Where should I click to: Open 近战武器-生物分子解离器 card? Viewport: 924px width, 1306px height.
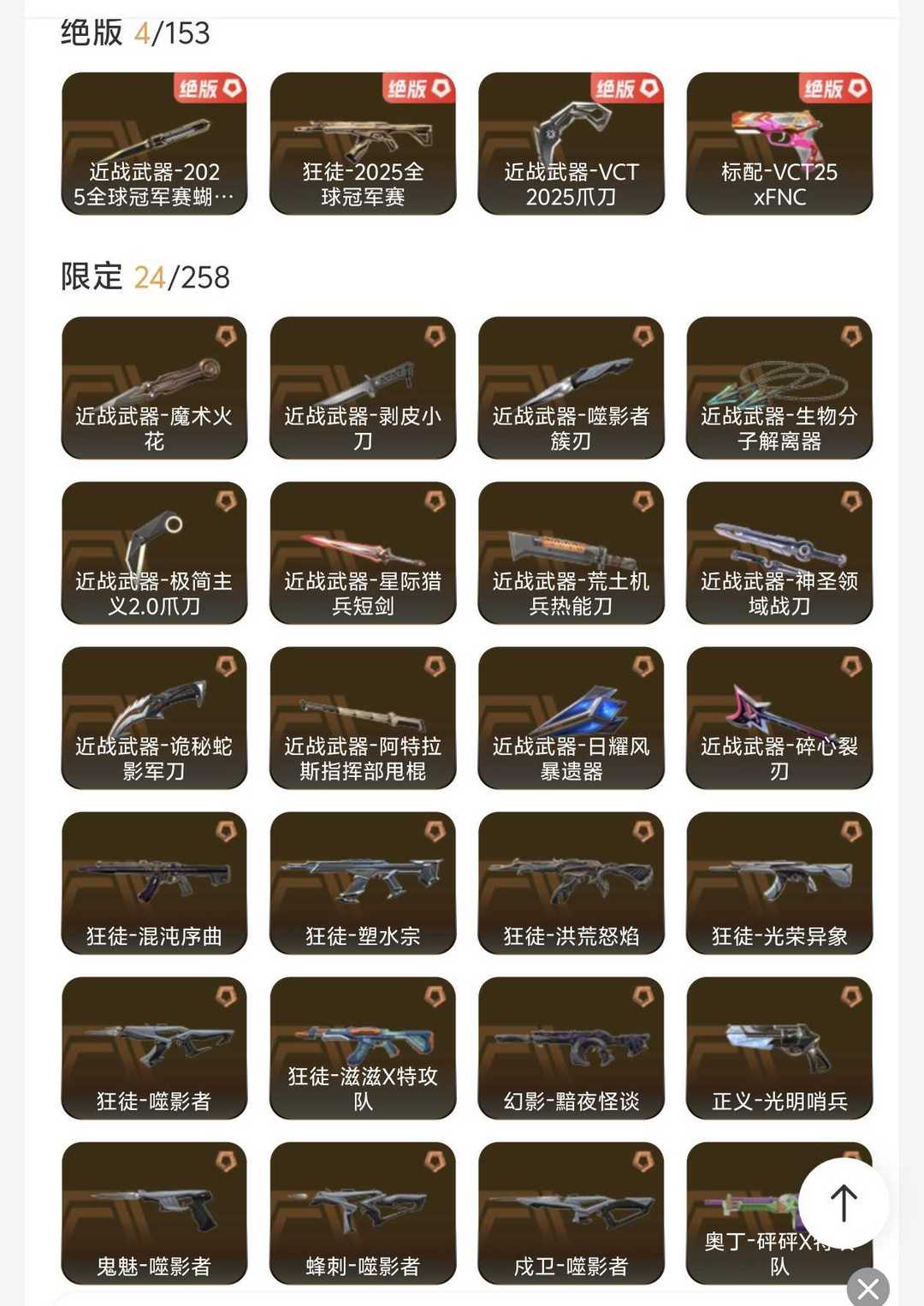pyautogui.click(x=779, y=388)
